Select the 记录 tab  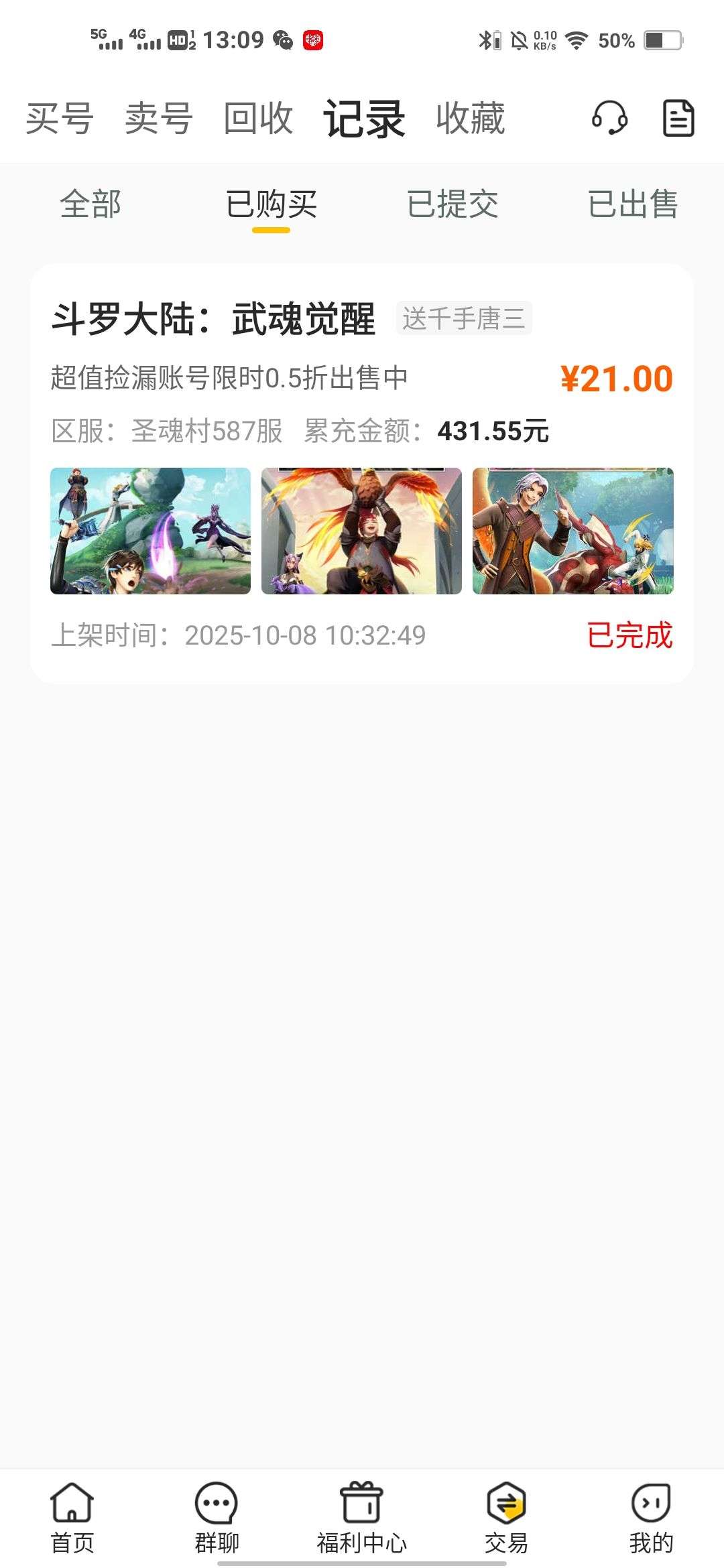point(364,119)
